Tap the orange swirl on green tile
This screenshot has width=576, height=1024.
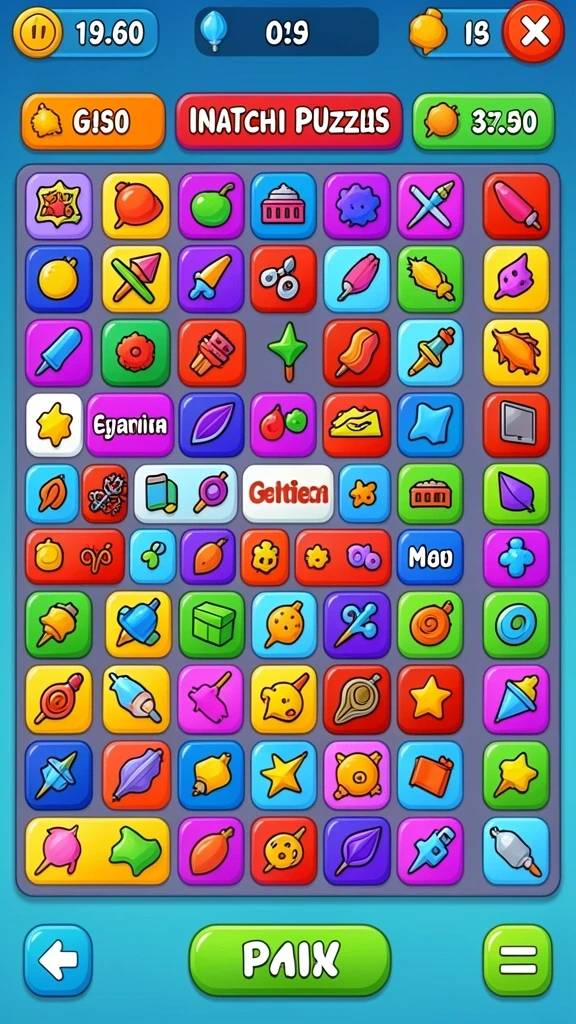(x=430, y=625)
